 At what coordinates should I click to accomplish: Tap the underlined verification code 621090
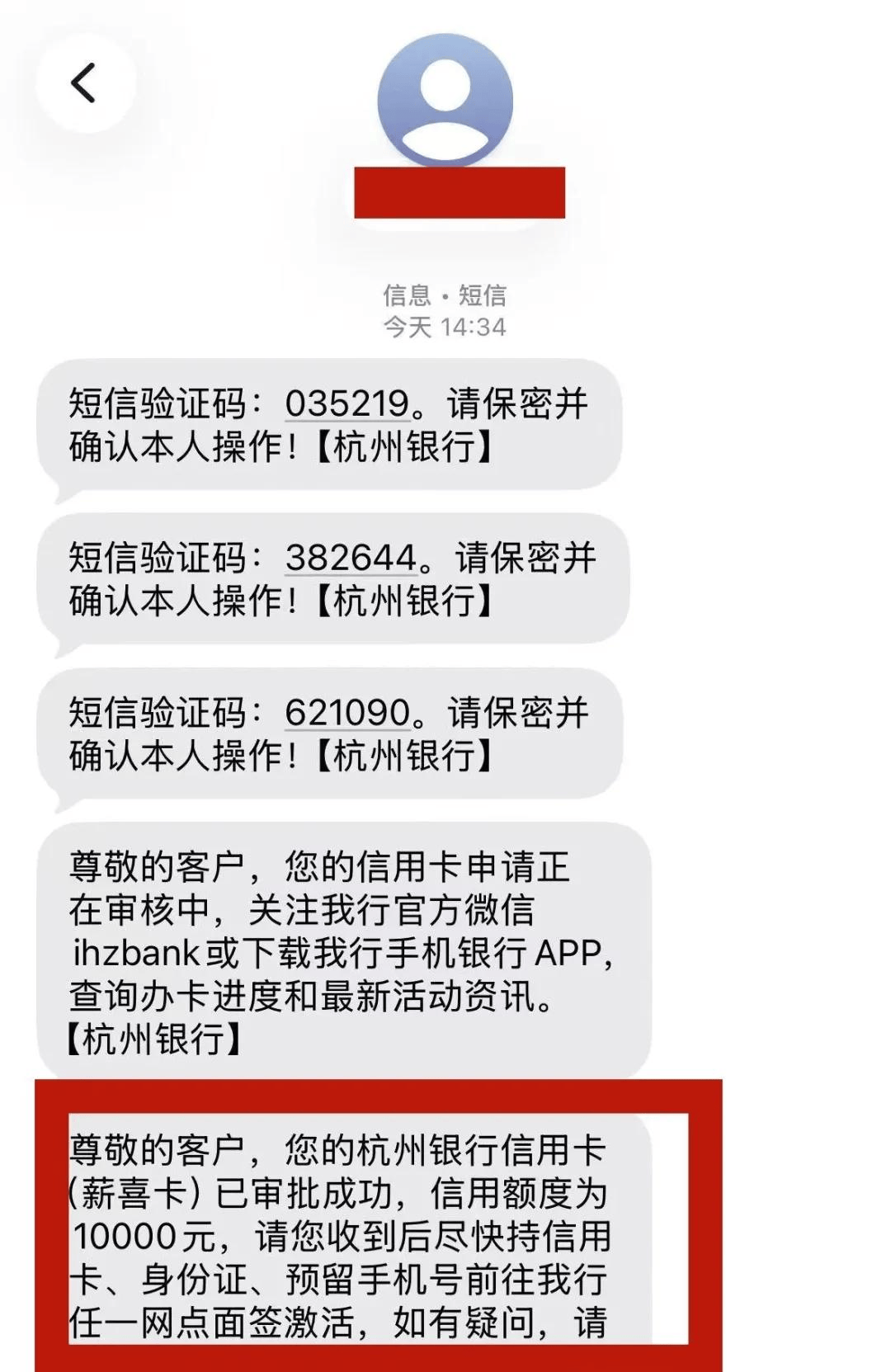pyautogui.click(x=347, y=715)
